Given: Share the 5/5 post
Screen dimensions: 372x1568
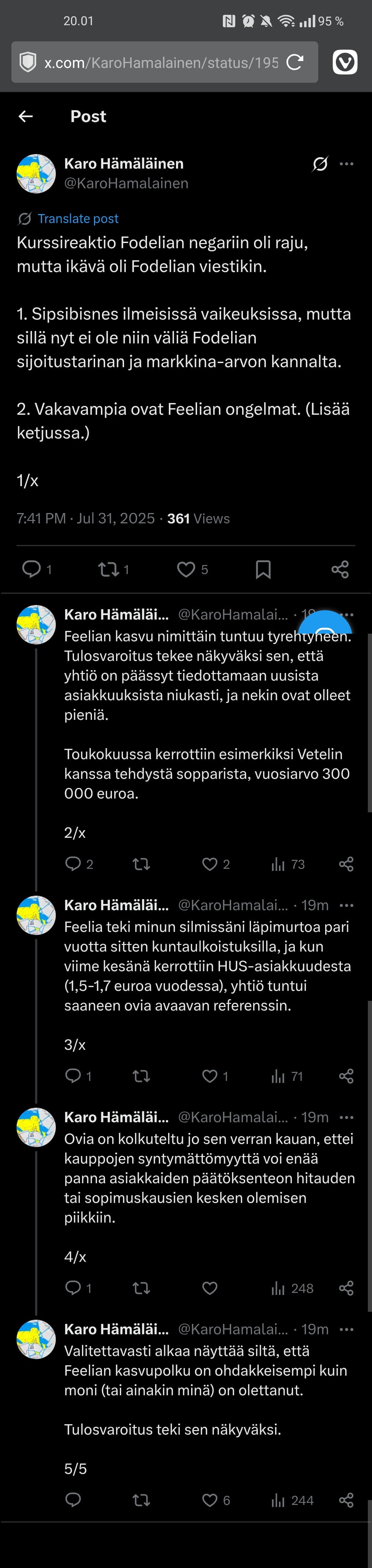Looking at the screenshot, I should 346,1500.
